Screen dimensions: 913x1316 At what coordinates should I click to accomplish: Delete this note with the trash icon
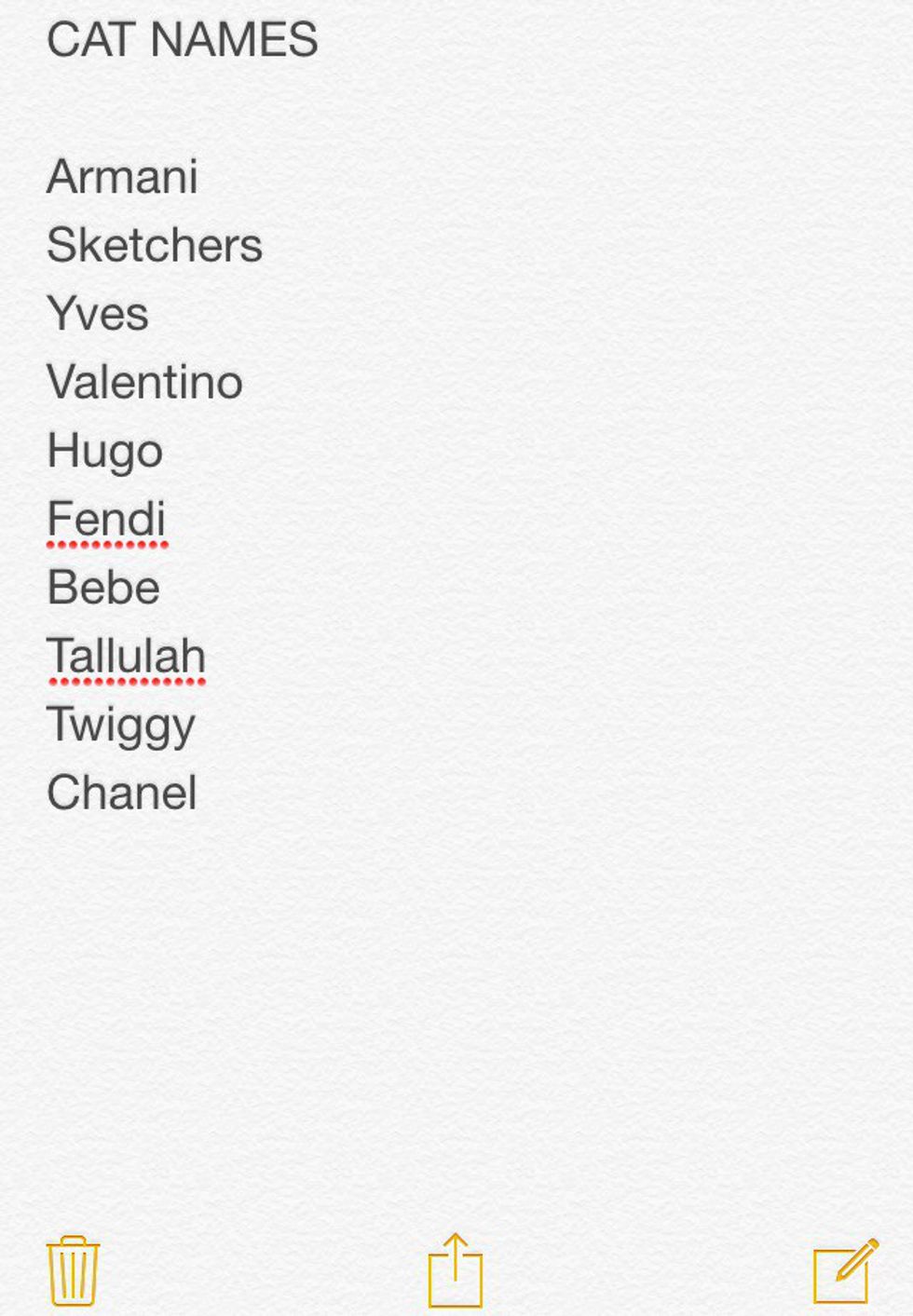[x=73, y=1270]
